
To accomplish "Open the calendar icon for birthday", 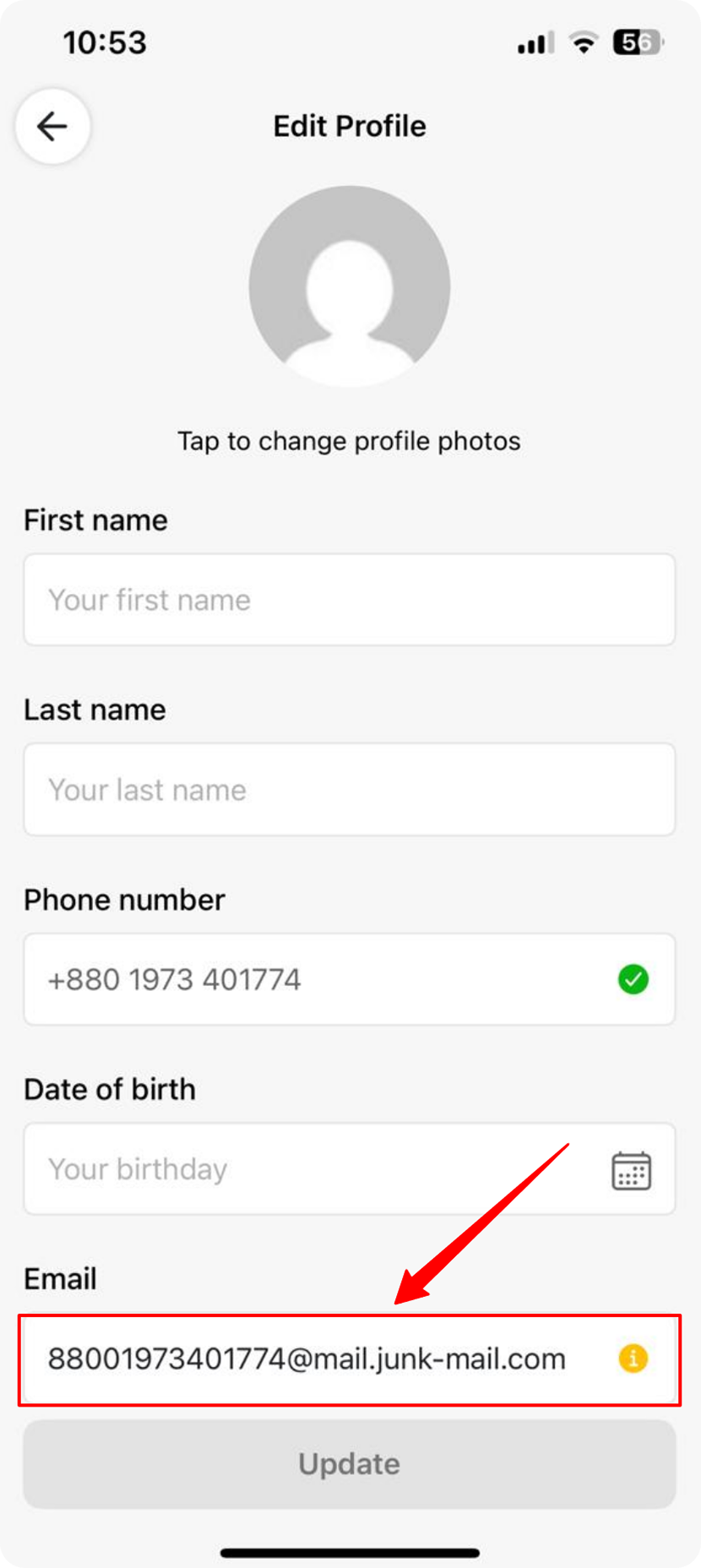I will (x=631, y=1170).
